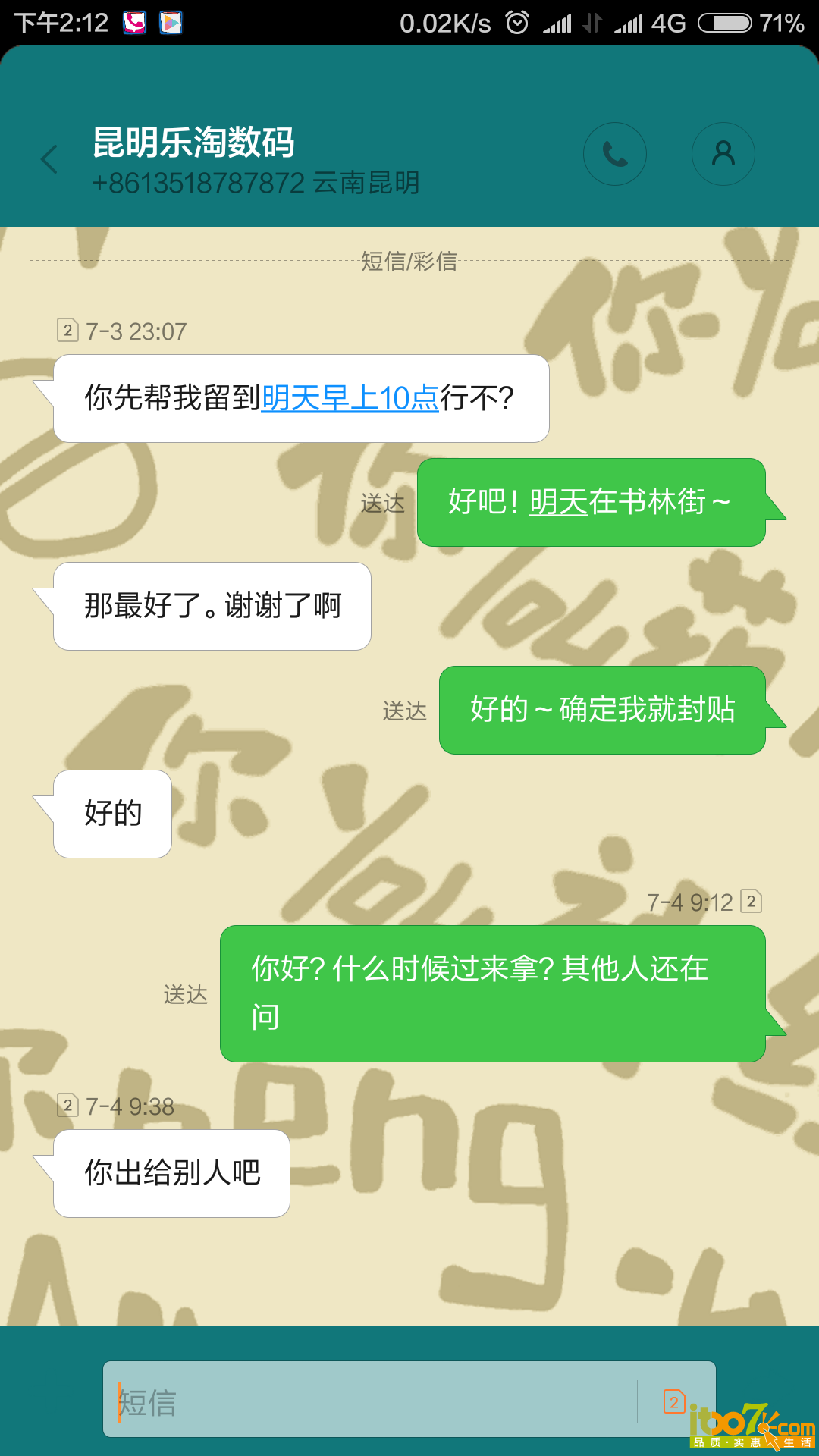Image resolution: width=819 pixels, height=1456 pixels.
Task: Tap the 明天早上10点 time link
Action: coord(350,398)
